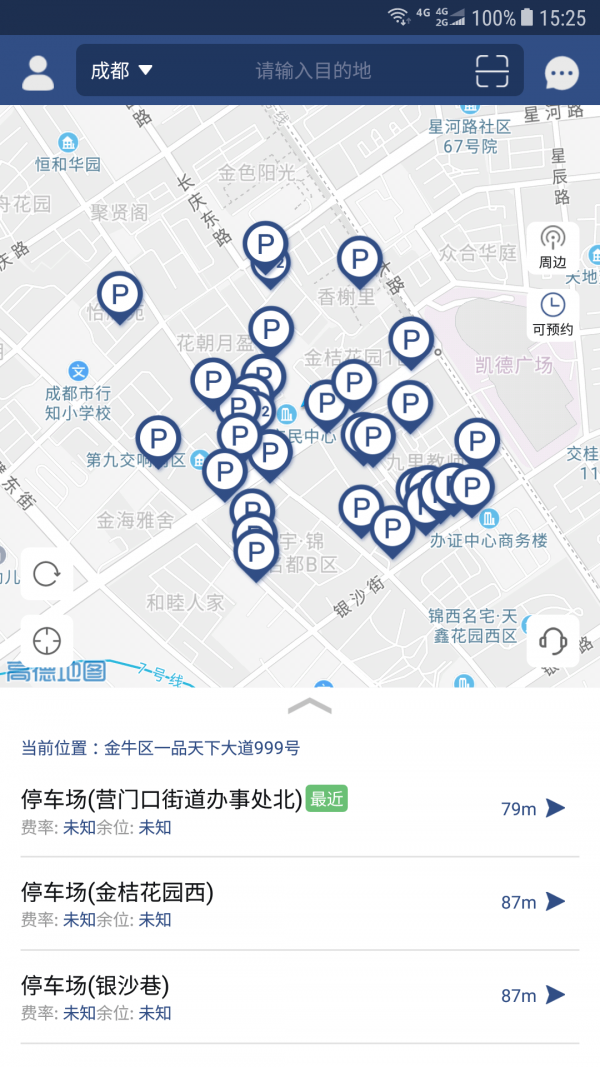Recenter map on current location
Screen dimensions: 600x1067
pyautogui.click(x=47, y=641)
